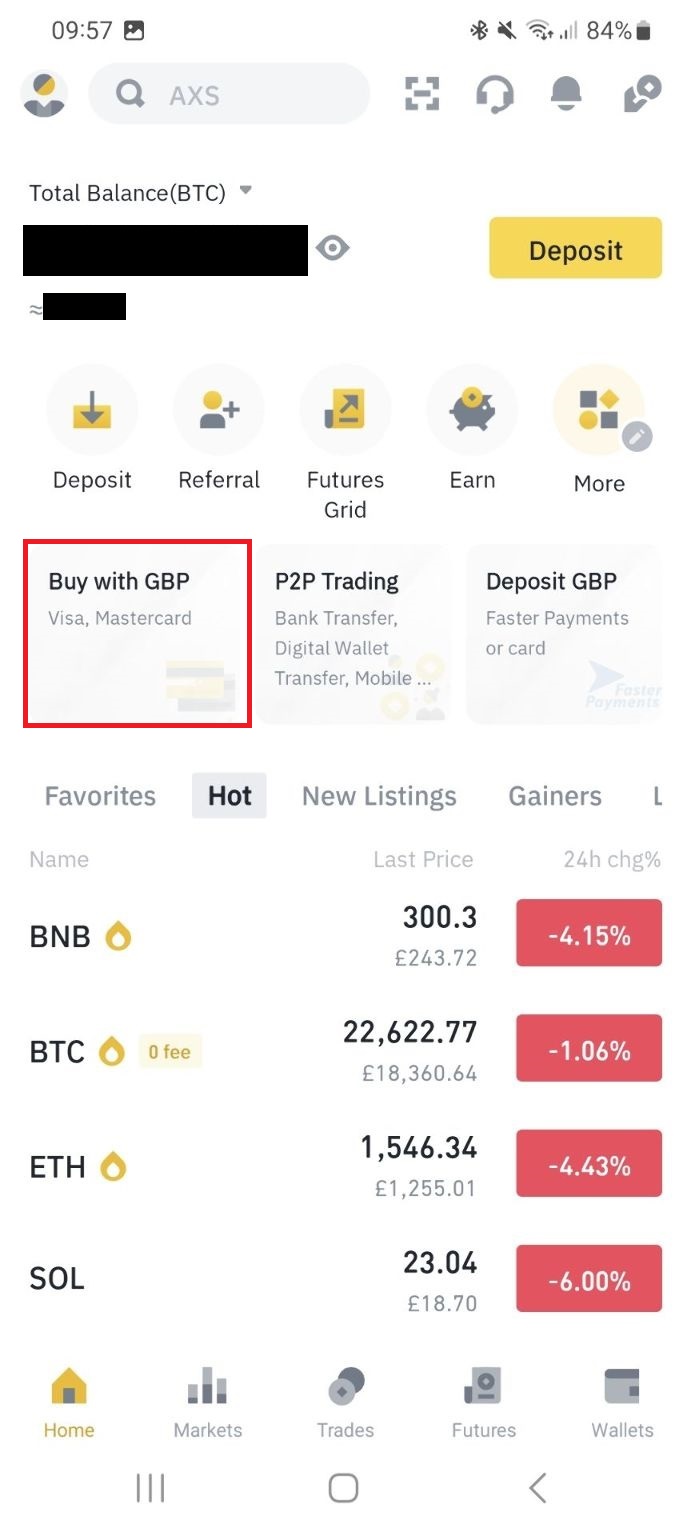Screen dimensions: 691x1536
Task: Open the BTC market row
Action: 250,1051
